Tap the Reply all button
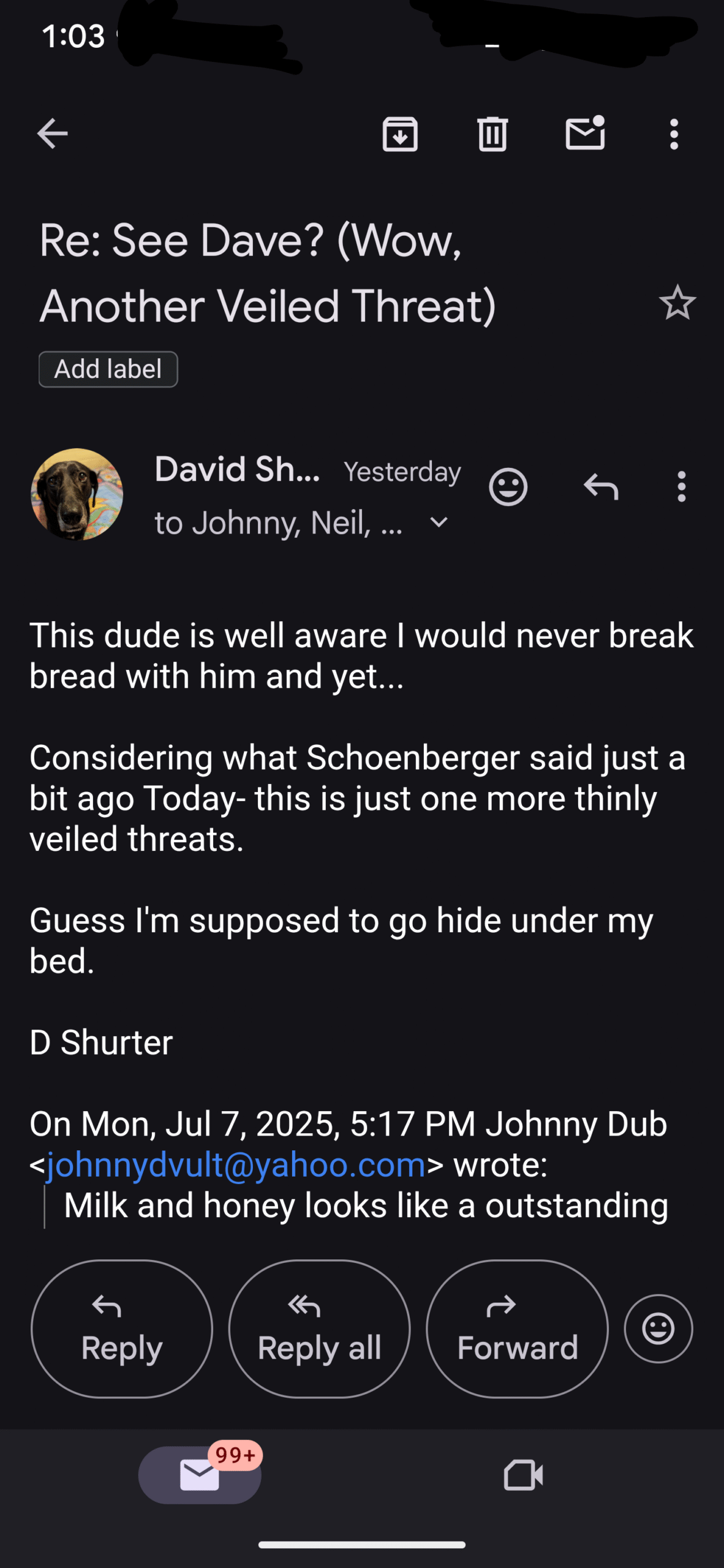This screenshot has width=724, height=1568. (x=319, y=1329)
